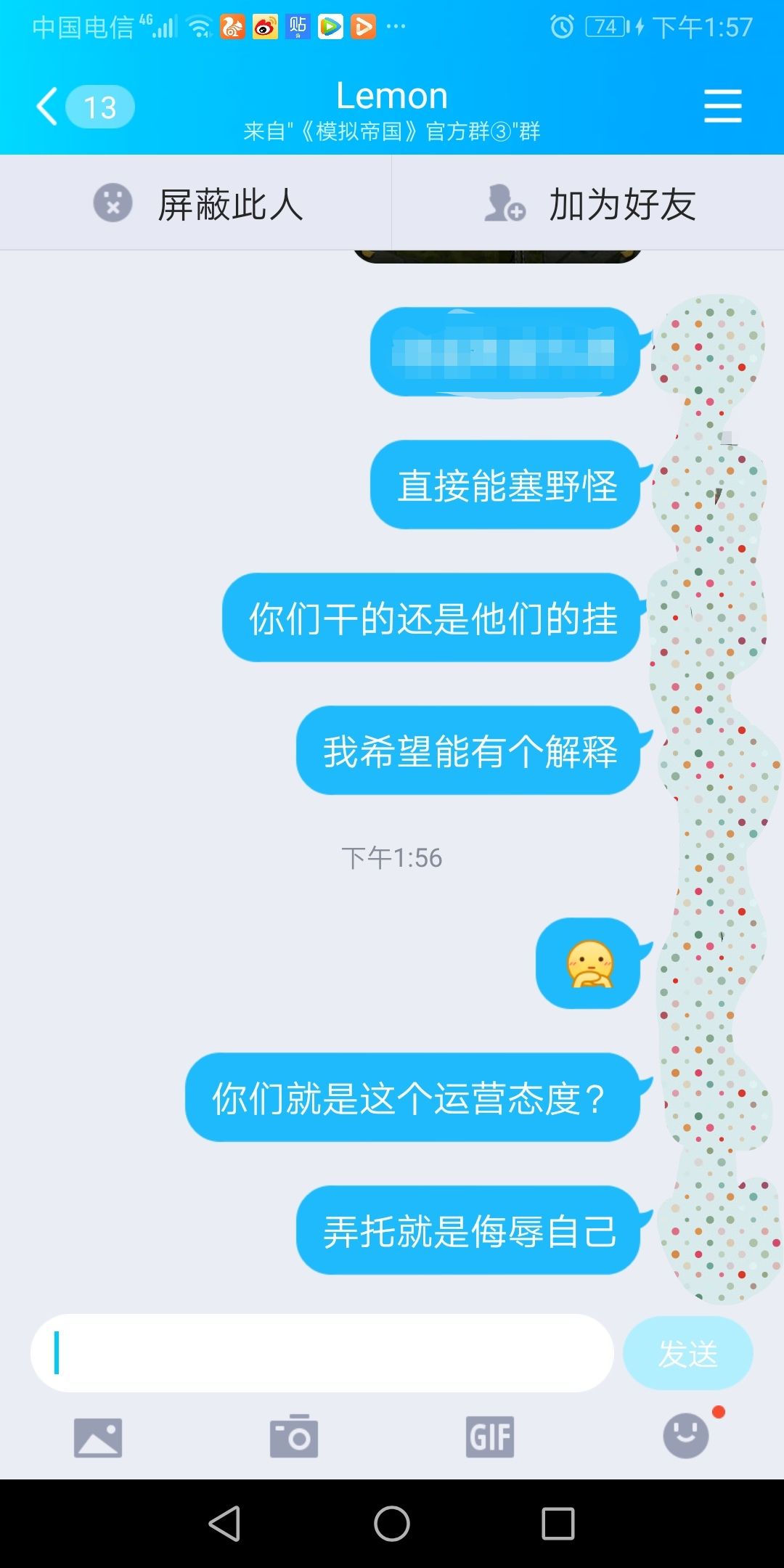Tap the unread badge showing 13
The height and width of the screenshot is (1568, 784).
click(99, 107)
